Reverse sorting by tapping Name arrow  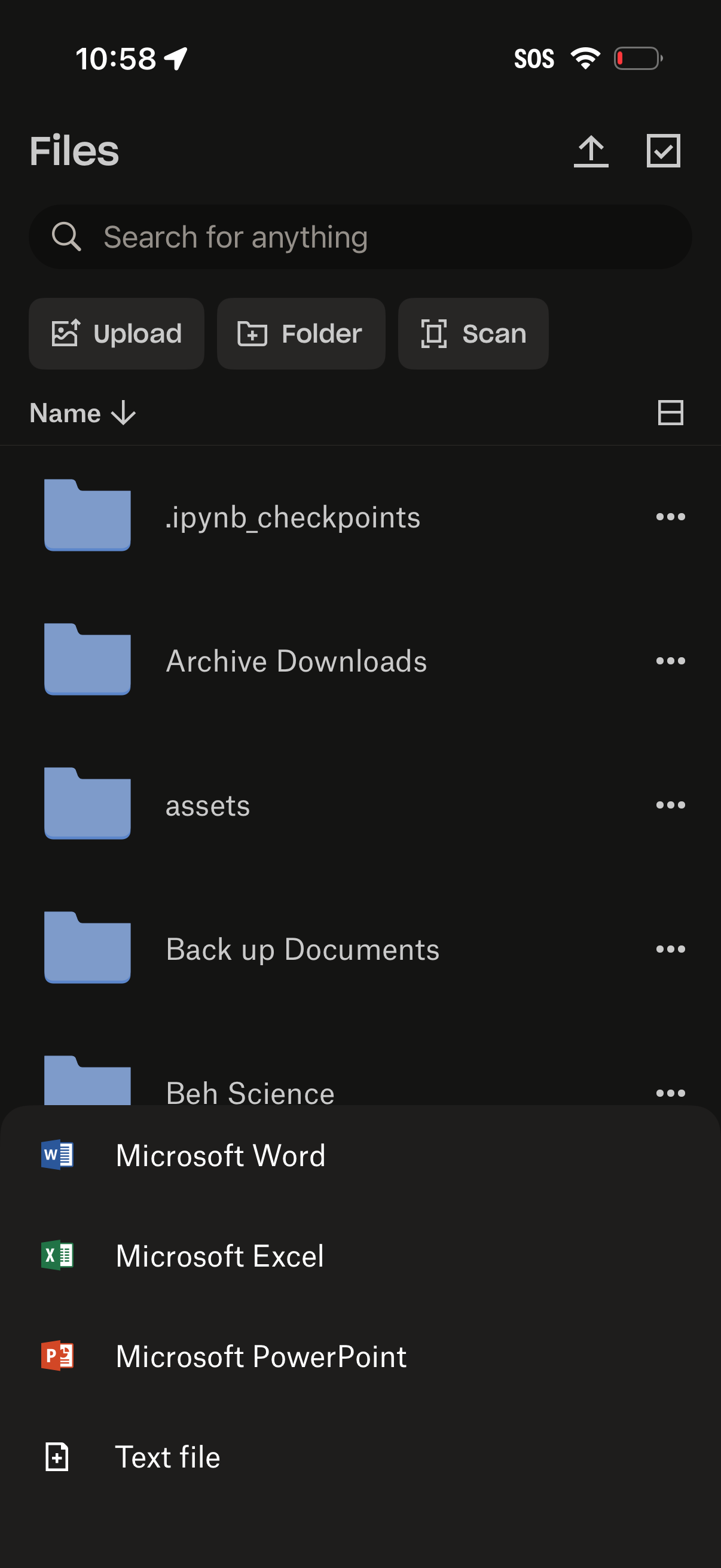(83, 413)
